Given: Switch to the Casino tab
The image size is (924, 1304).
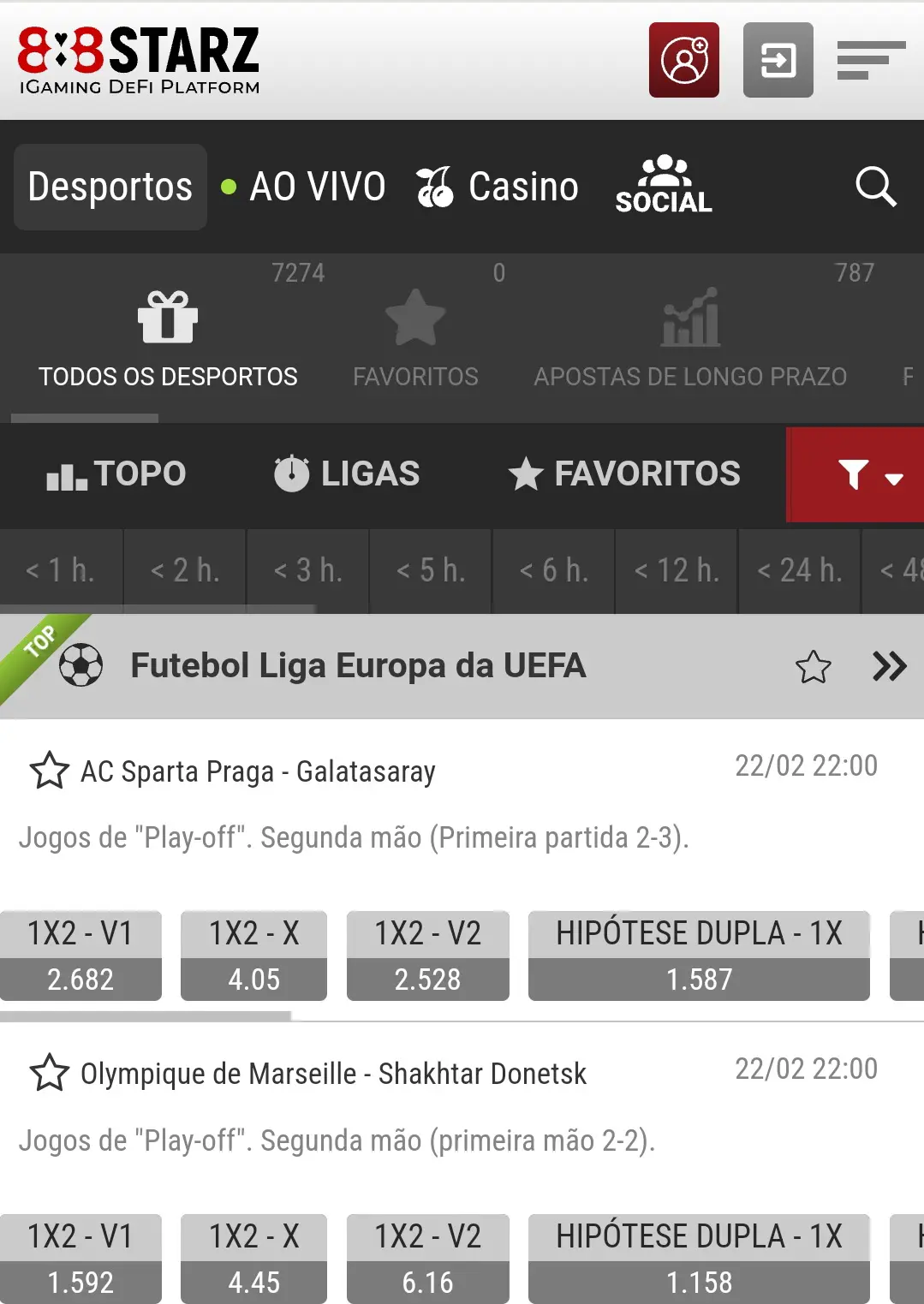Looking at the screenshot, I should 497,187.
